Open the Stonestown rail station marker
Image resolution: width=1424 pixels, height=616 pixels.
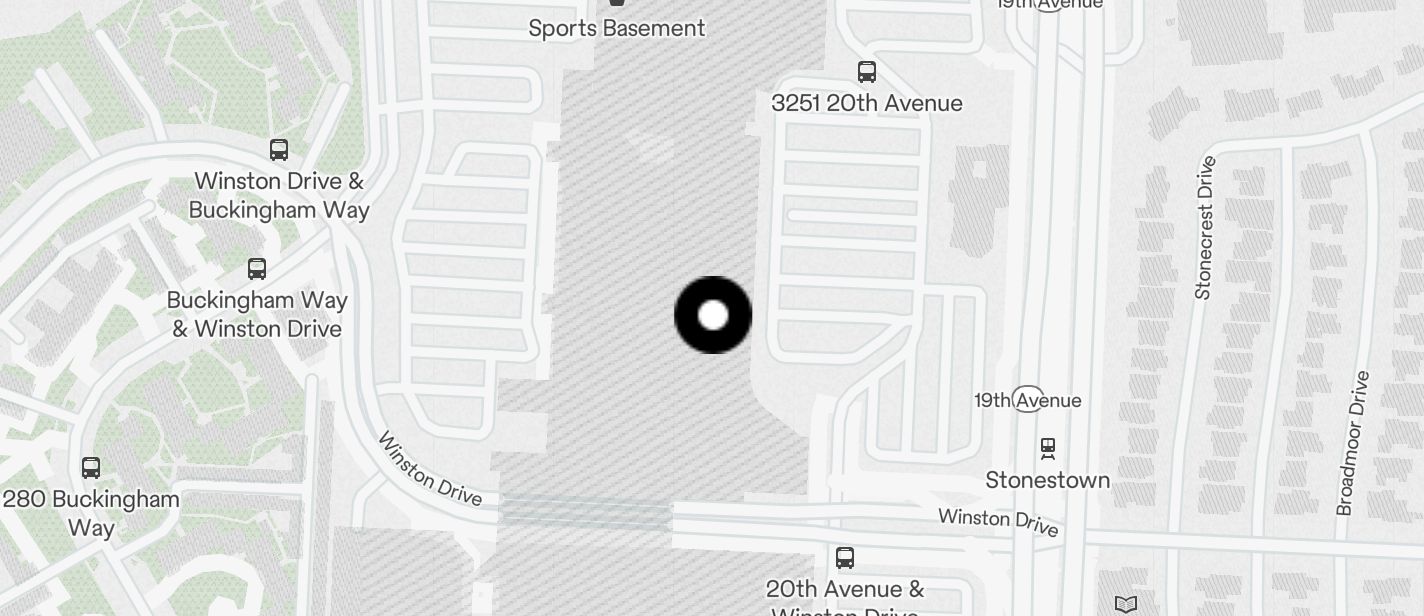click(x=1048, y=448)
